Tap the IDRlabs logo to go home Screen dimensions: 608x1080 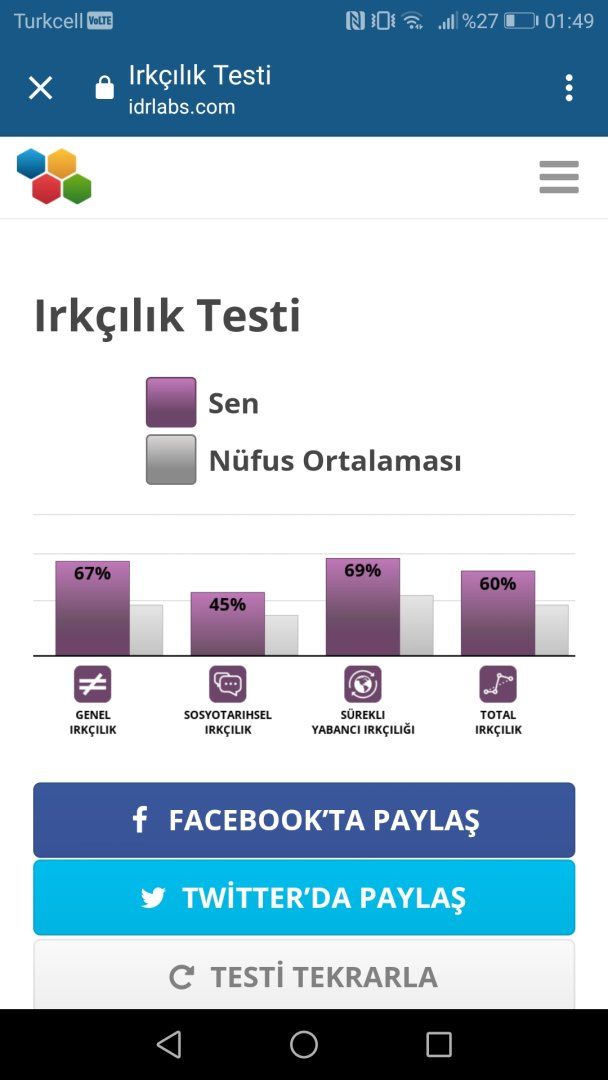54,176
